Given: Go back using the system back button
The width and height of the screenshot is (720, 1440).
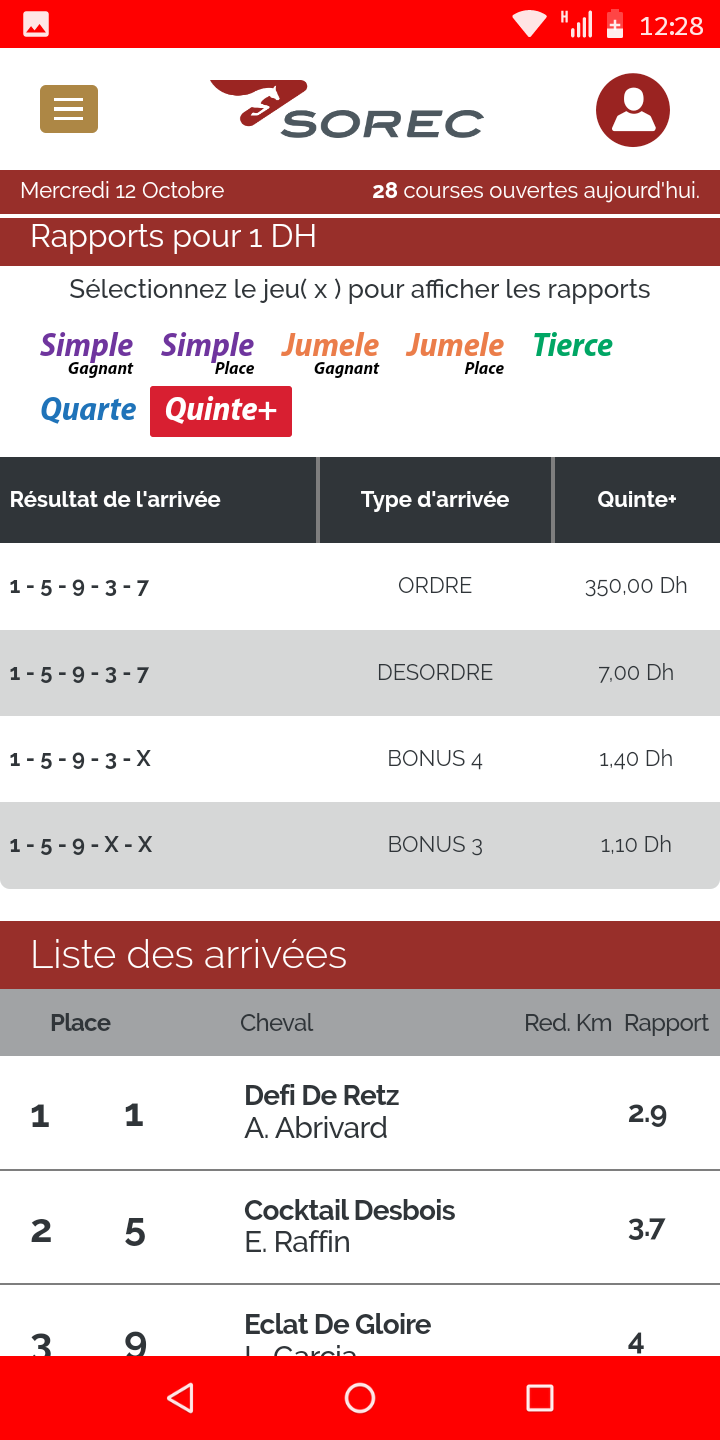Looking at the screenshot, I should pos(180,1398).
